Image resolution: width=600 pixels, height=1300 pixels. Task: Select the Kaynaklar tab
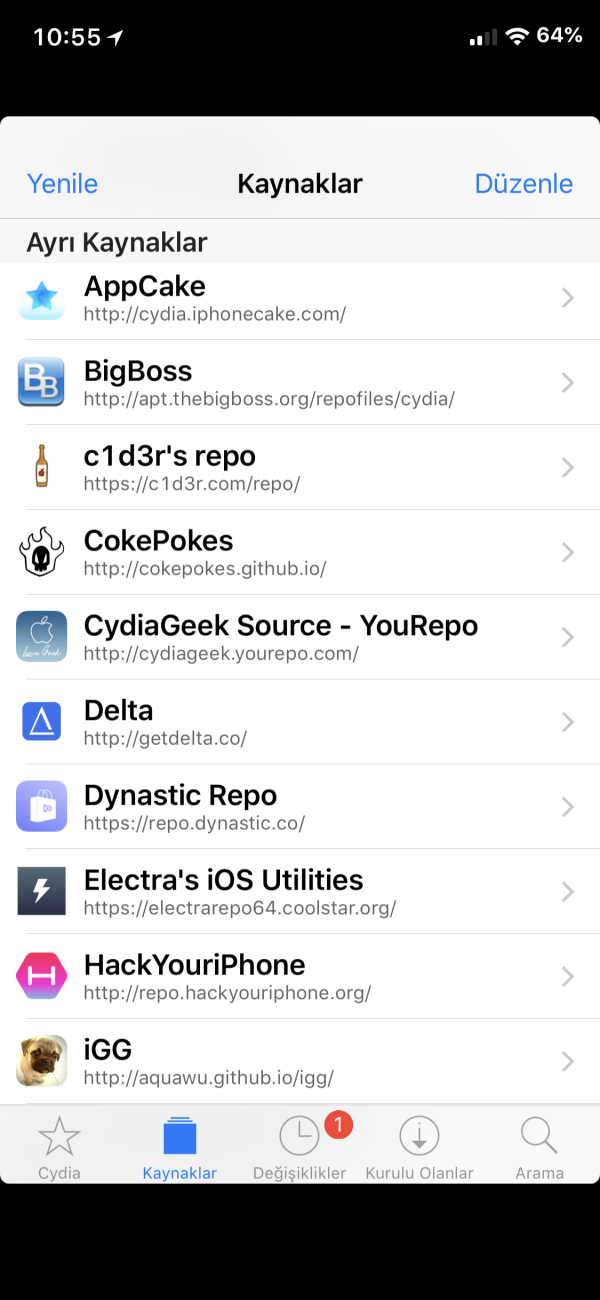(179, 1147)
